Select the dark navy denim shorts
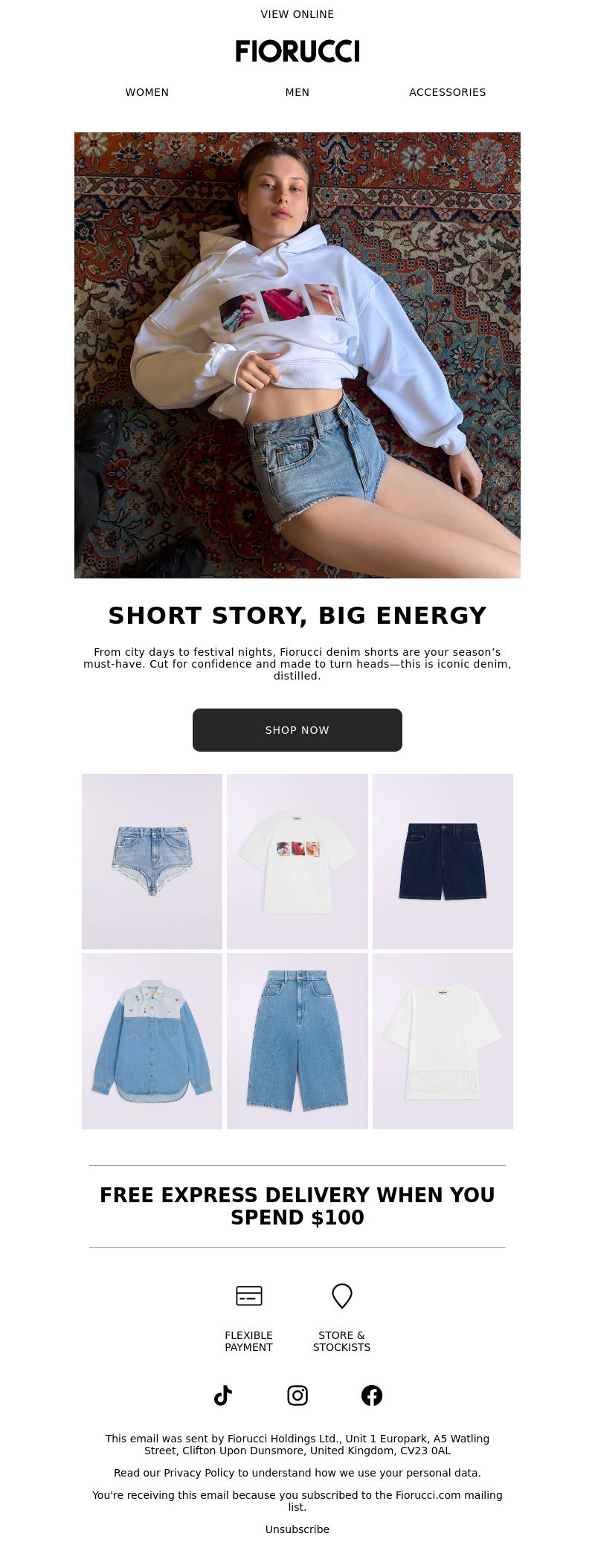 (x=443, y=861)
